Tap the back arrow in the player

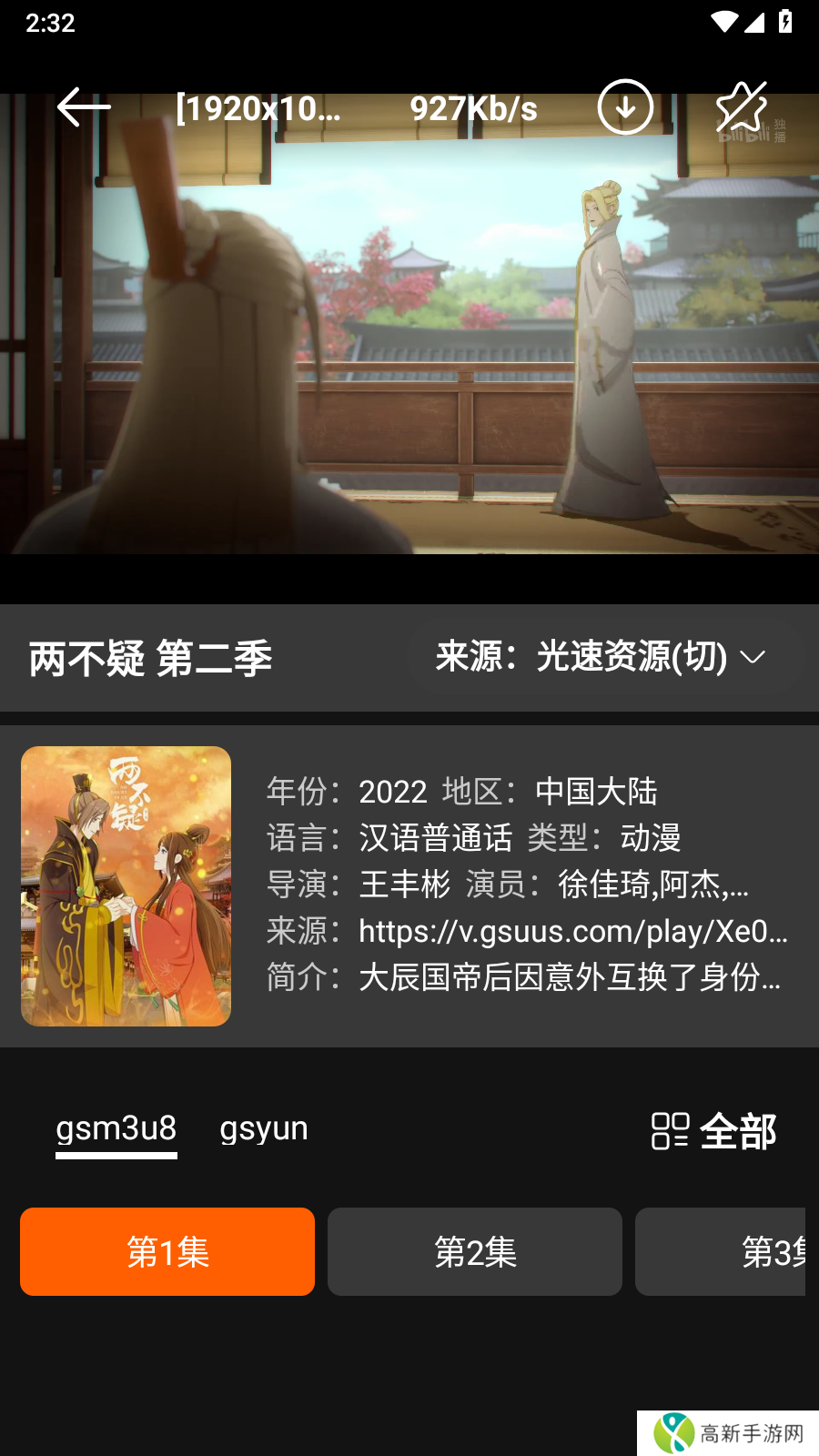(x=83, y=106)
